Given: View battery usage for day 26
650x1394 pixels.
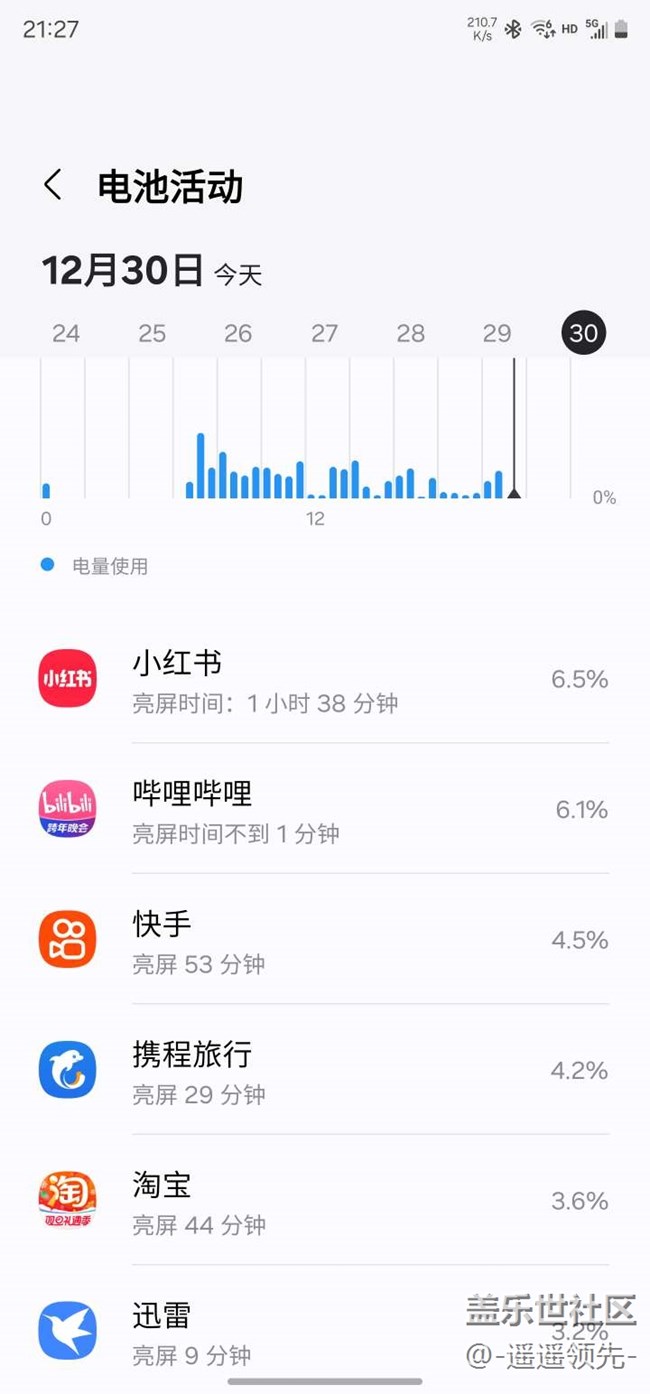Looking at the screenshot, I should [x=238, y=333].
